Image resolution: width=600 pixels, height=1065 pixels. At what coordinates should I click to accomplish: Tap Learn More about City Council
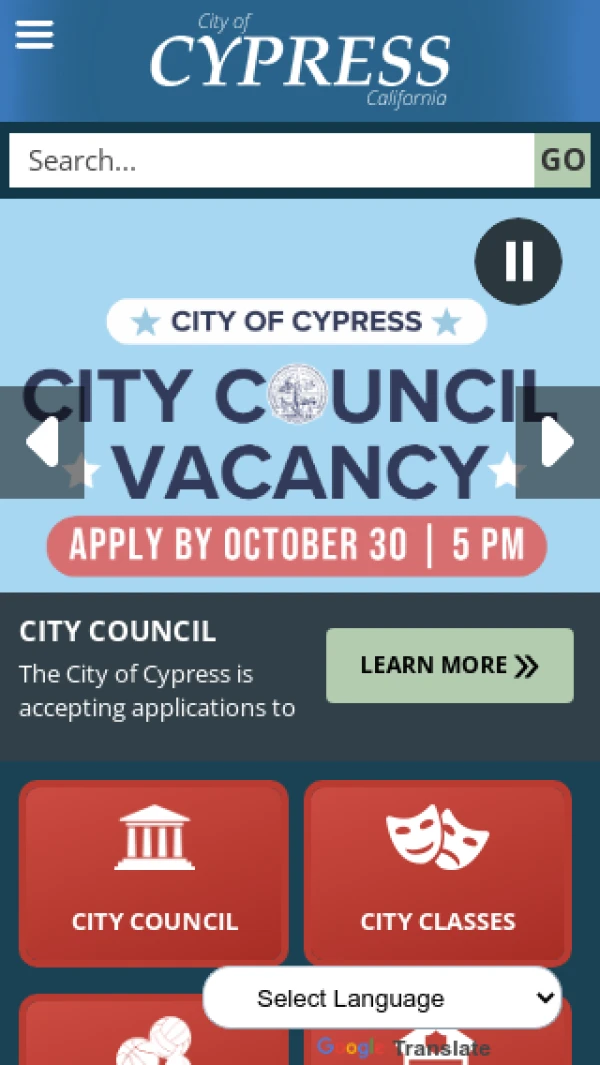click(449, 665)
